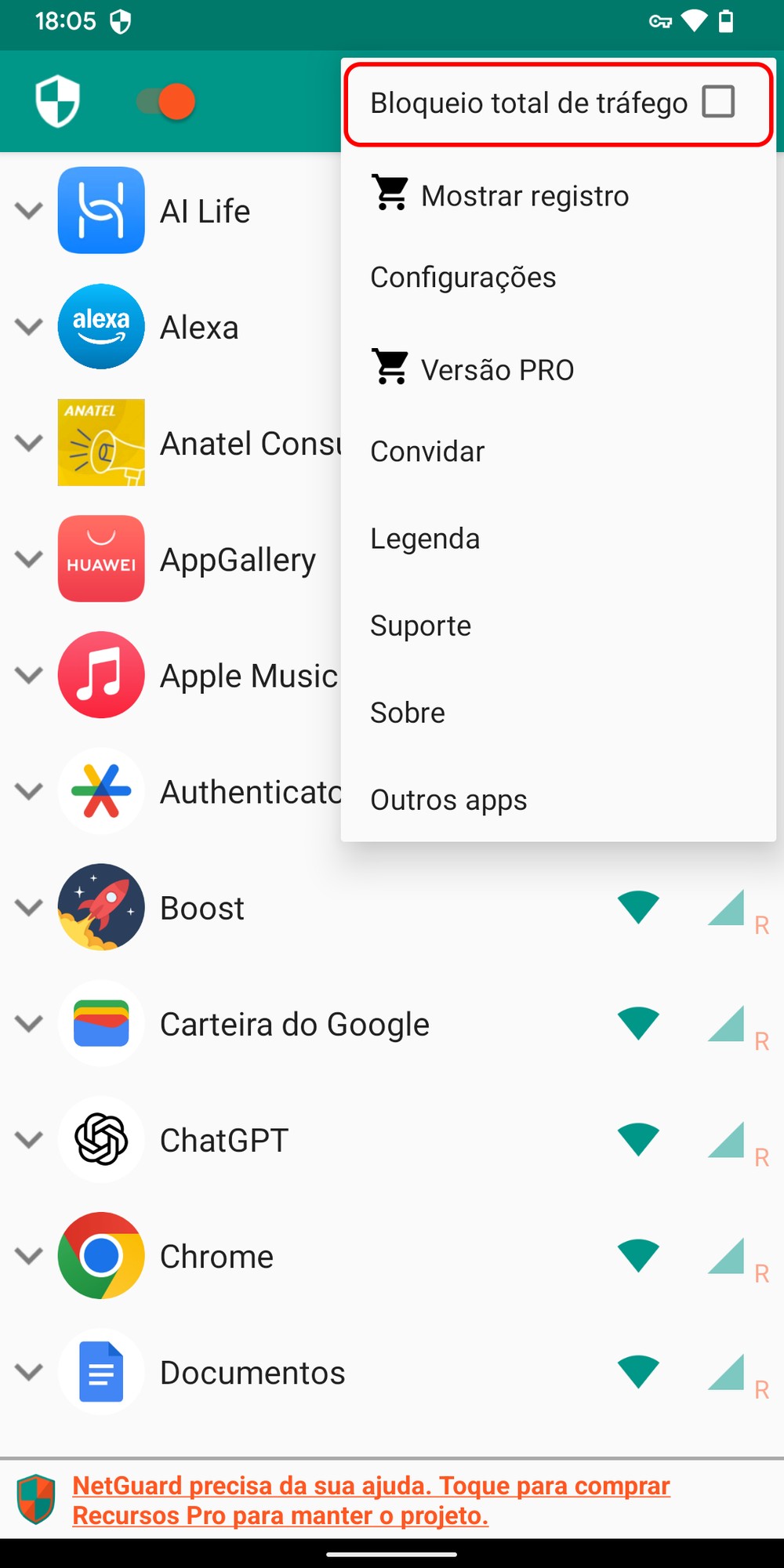This screenshot has width=784, height=1568.
Task: Toggle Wi-Fi access for Chrome
Action: pyautogui.click(x=638, y=1256)
